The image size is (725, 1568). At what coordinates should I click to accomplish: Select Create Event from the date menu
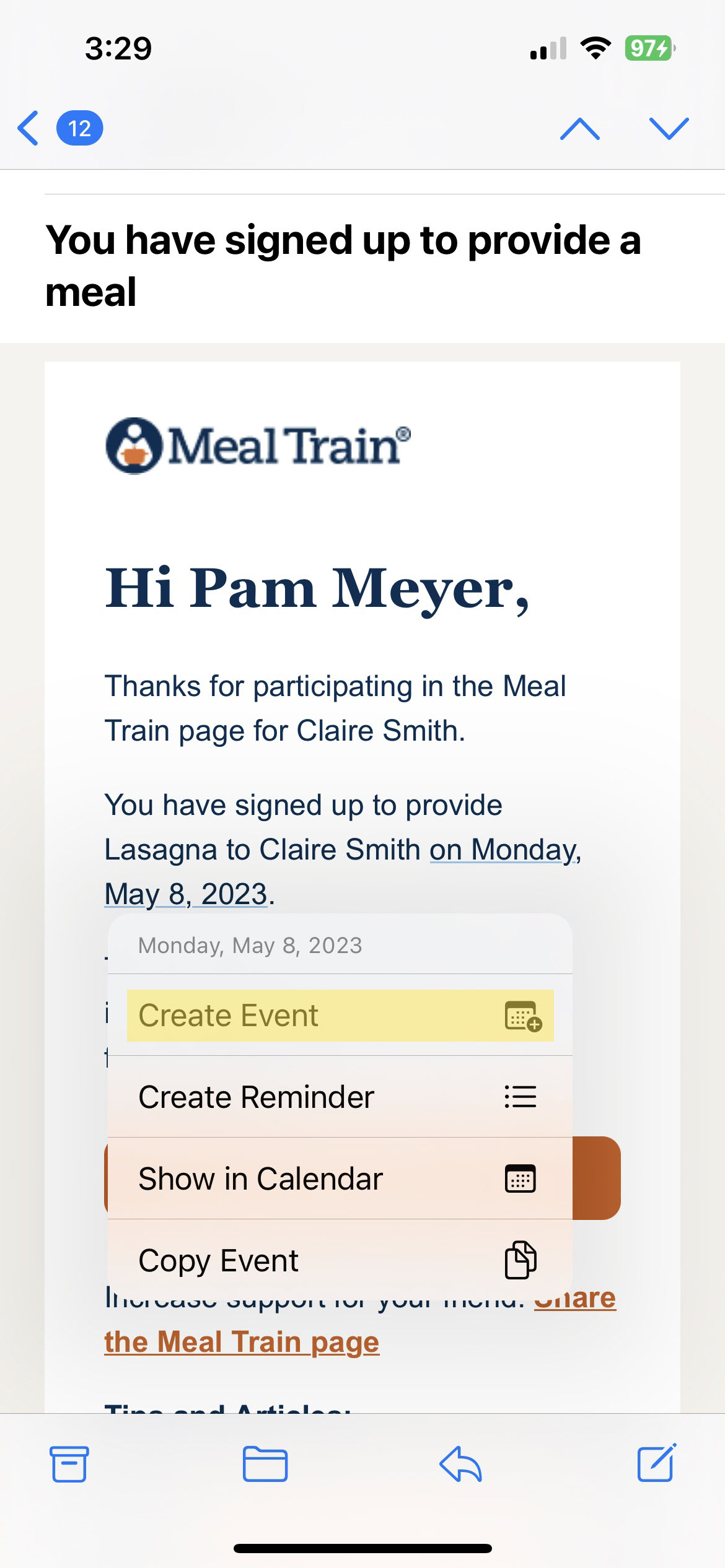340,1016
